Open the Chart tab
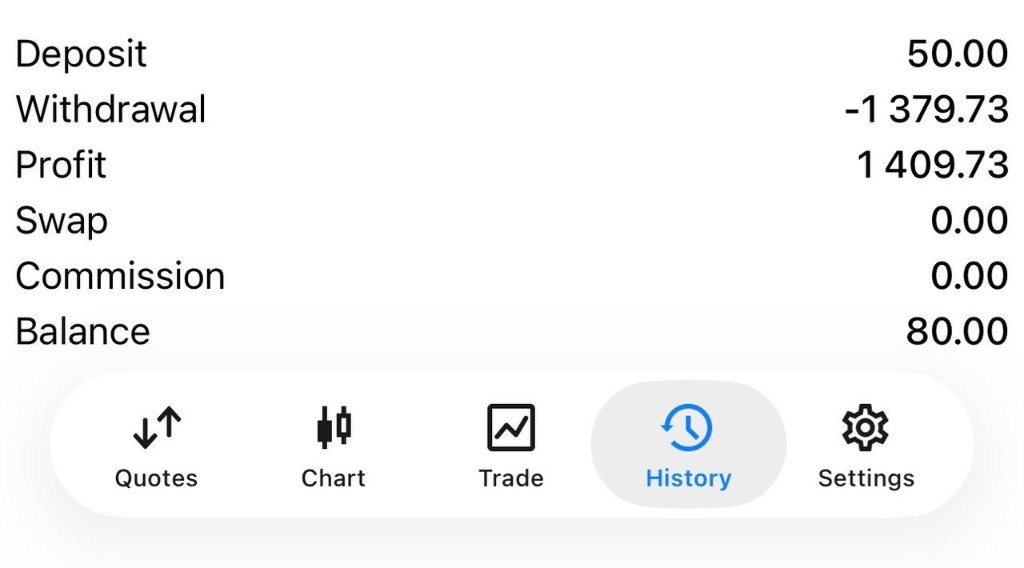 [333, 446]
